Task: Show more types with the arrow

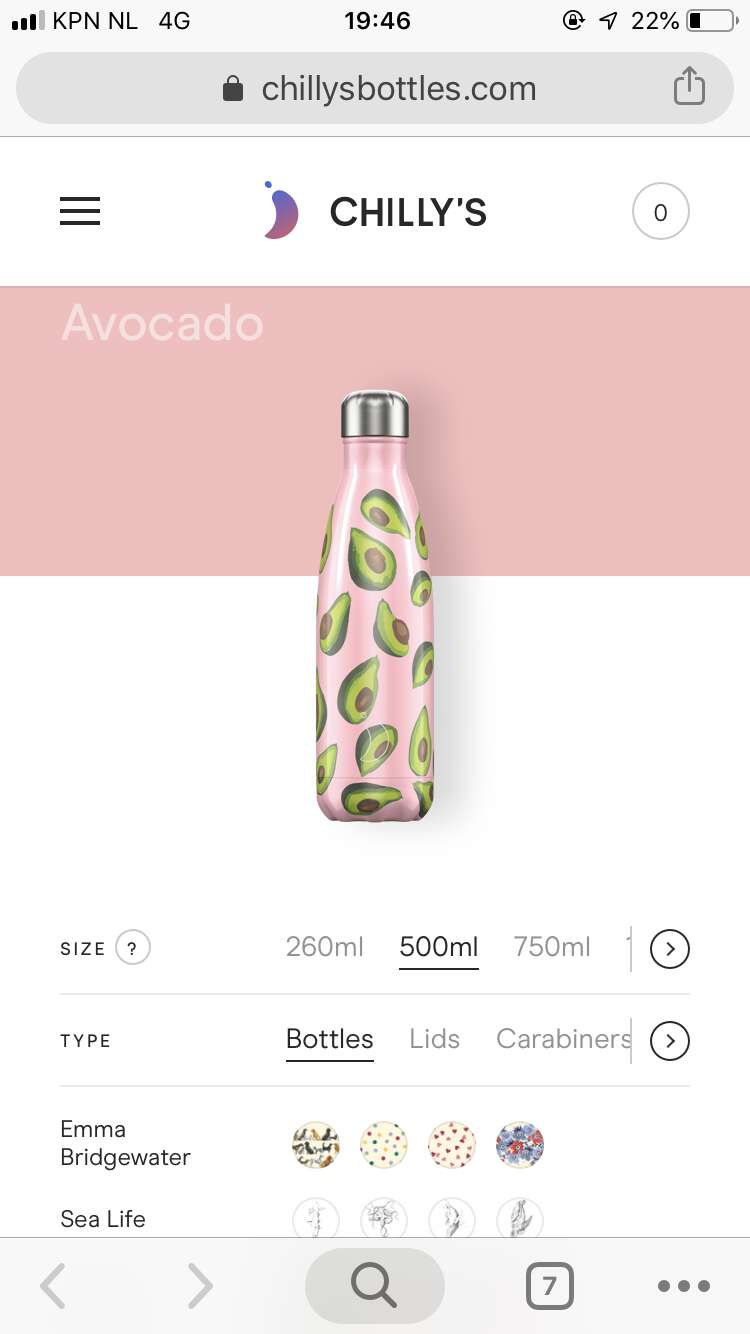Action: click(670, 1041)
